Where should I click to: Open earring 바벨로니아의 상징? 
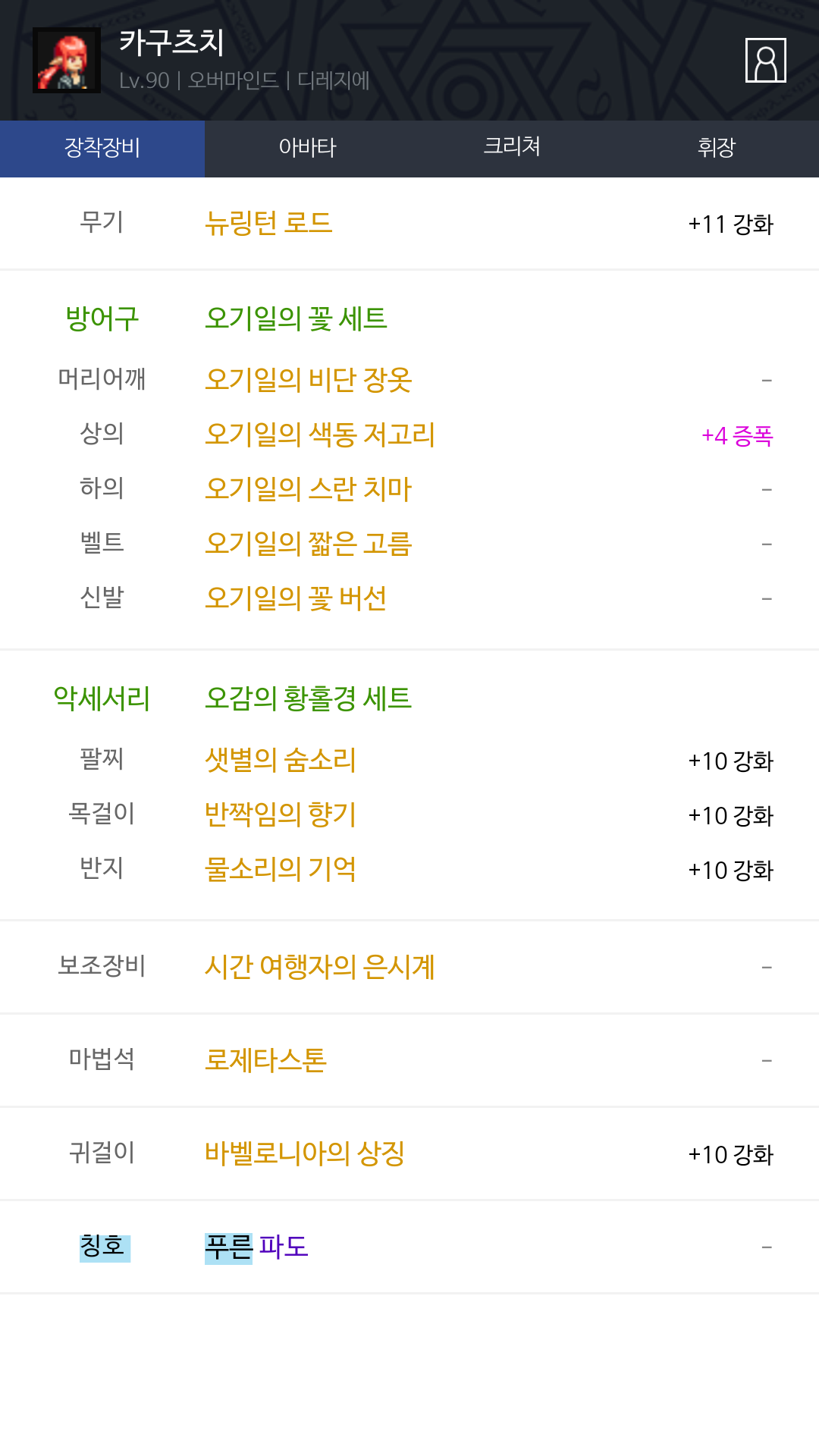305,1153
